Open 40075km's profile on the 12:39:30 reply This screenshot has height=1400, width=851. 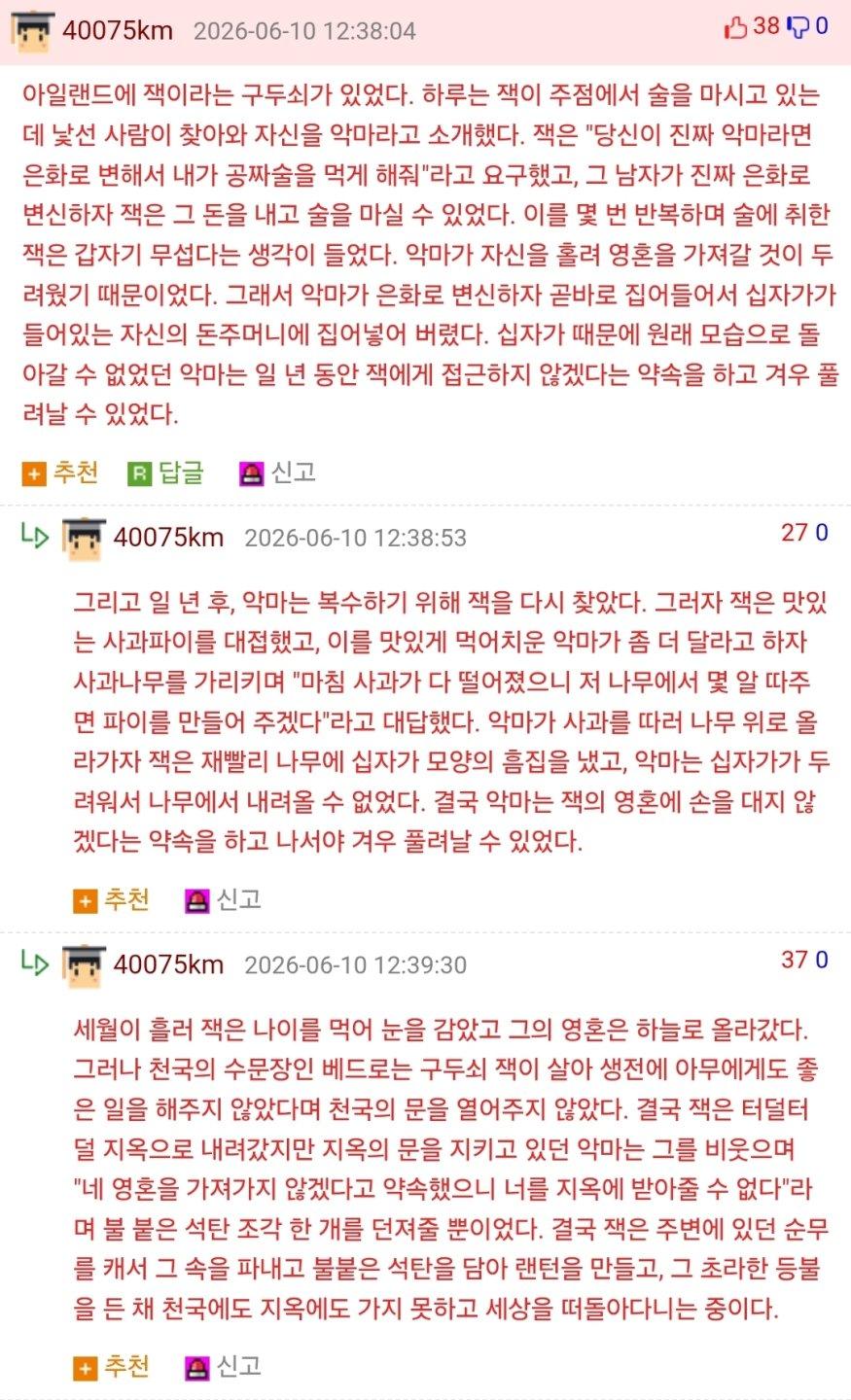click(x=168, y=964)
